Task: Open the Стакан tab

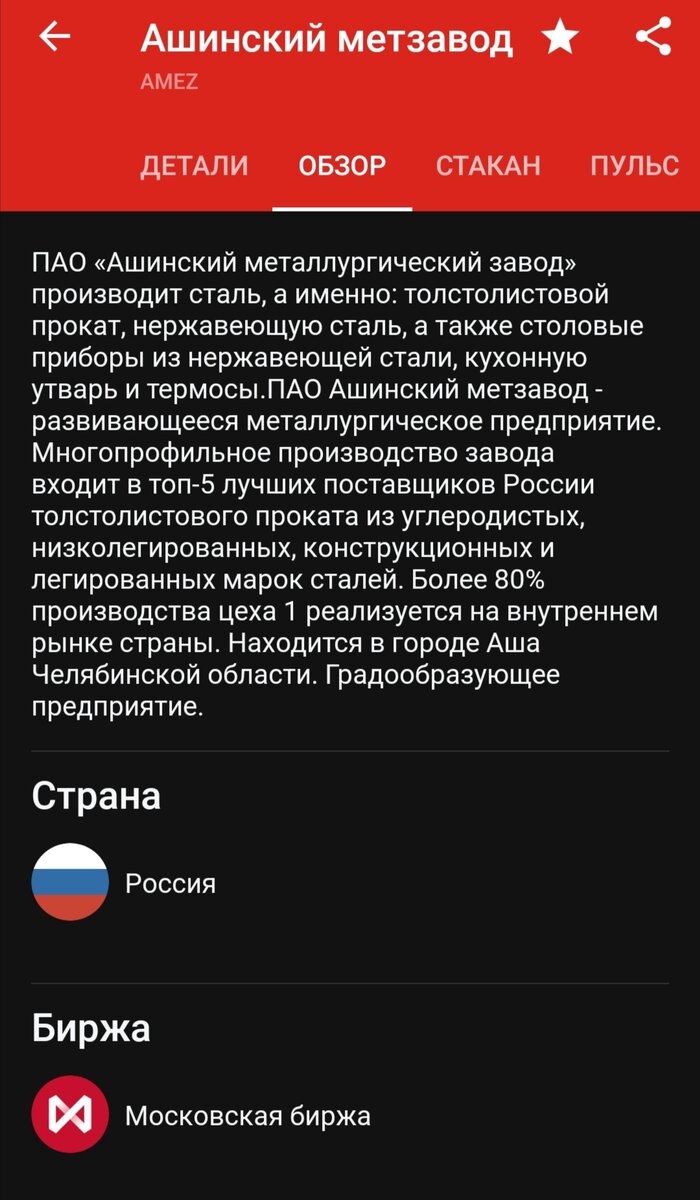Action: 488,166
